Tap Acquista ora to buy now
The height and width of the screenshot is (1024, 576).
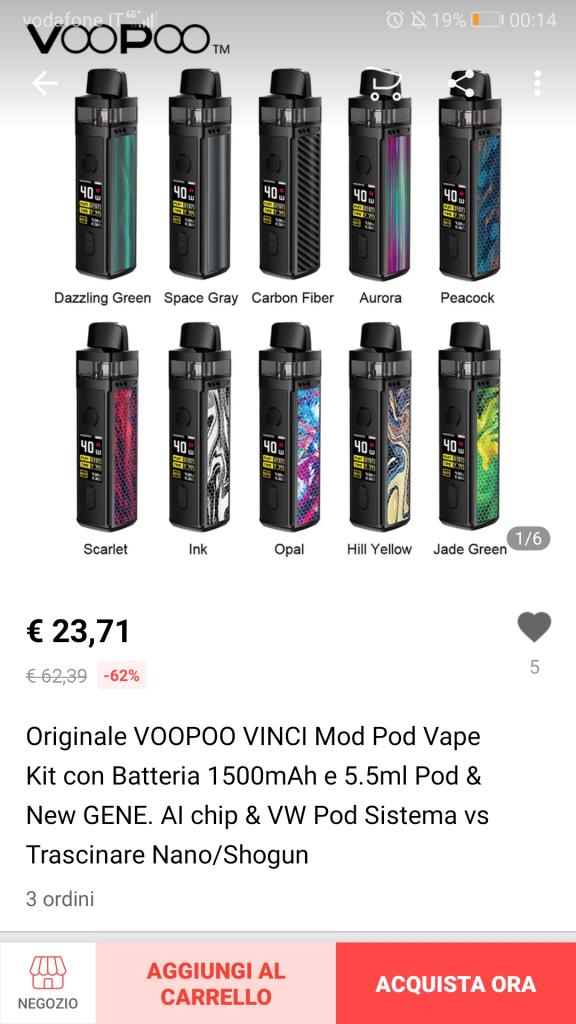pos(456,984)
